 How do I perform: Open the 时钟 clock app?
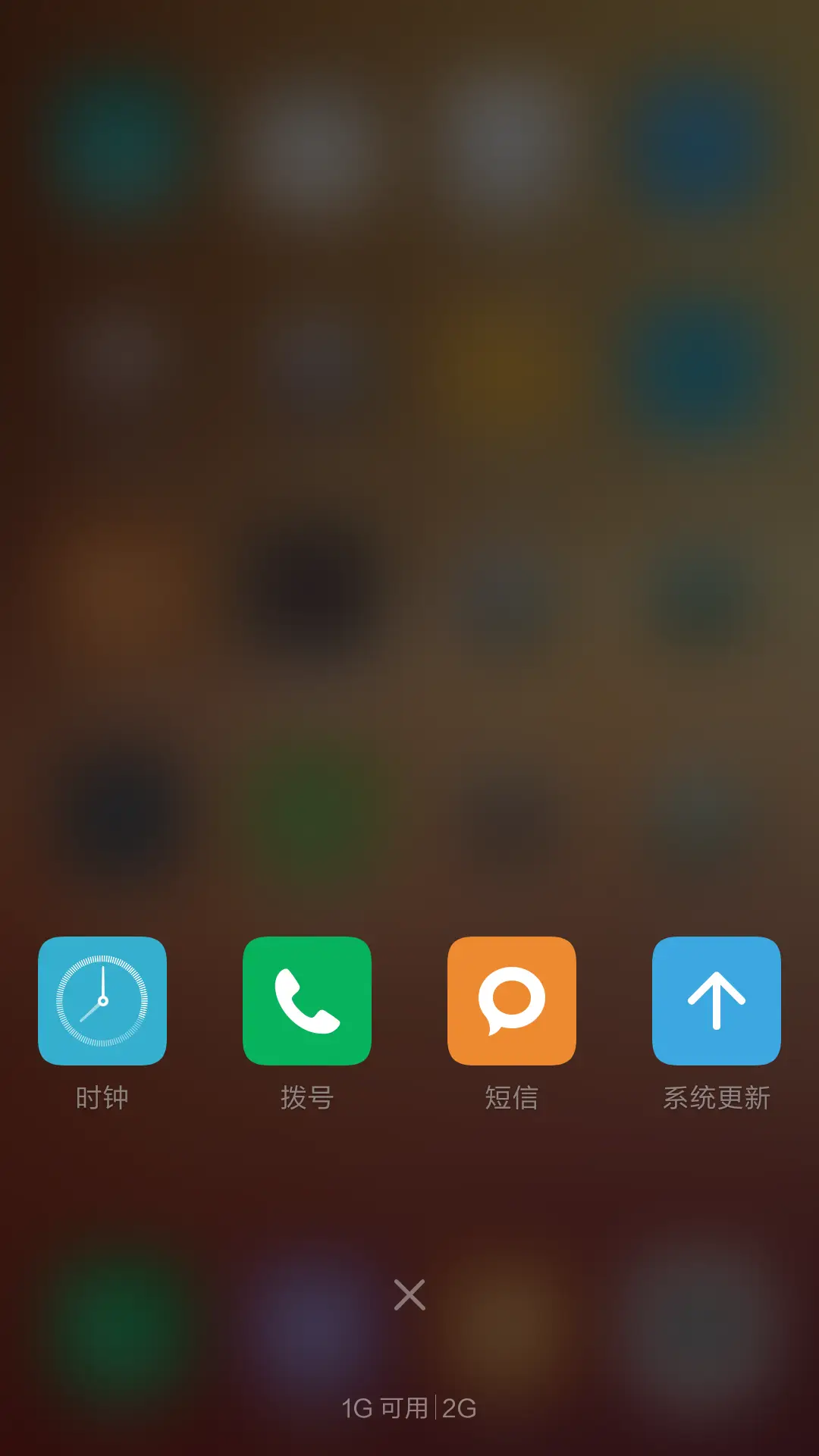(x=102, y=1001)
